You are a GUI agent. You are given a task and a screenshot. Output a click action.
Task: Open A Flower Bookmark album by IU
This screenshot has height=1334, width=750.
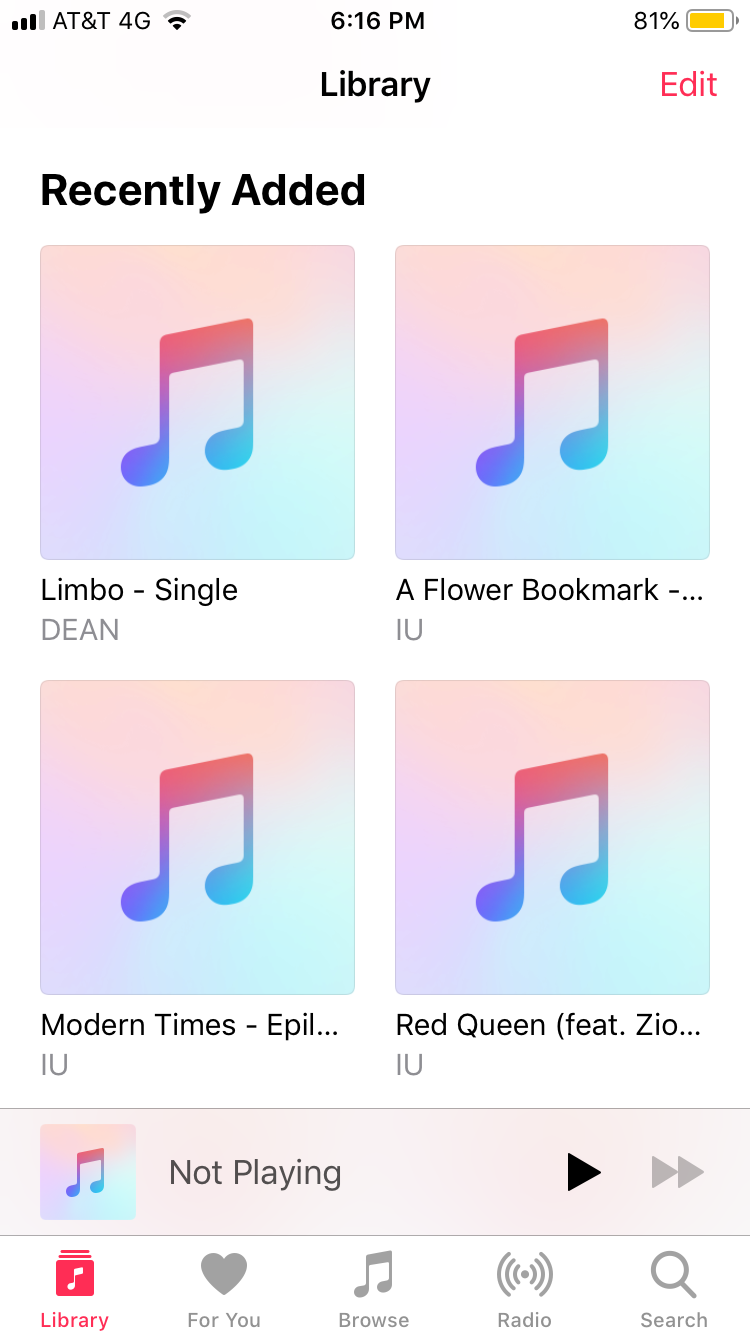pos(552,402)
